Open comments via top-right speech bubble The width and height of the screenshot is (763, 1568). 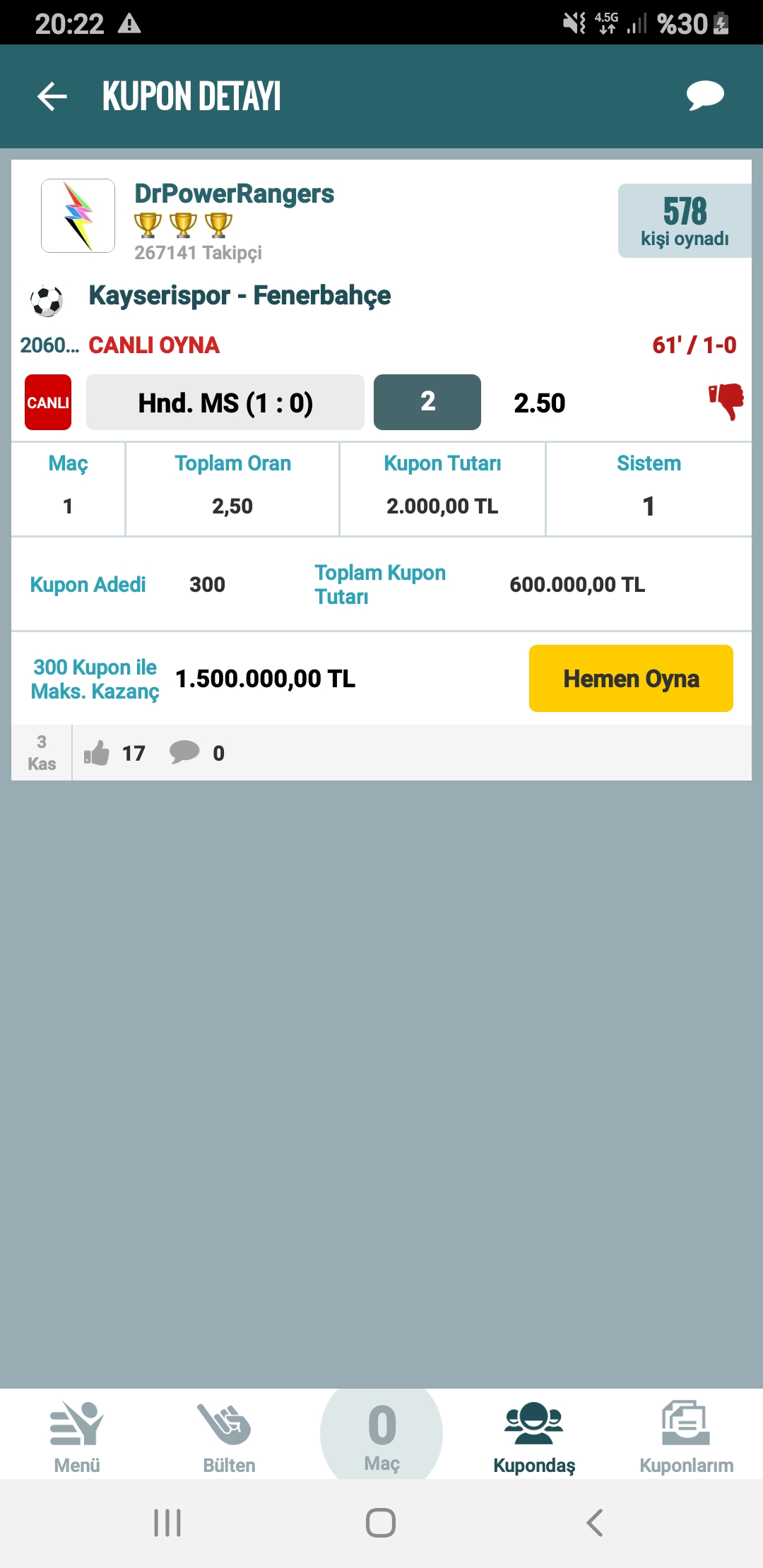coord(705,96)
